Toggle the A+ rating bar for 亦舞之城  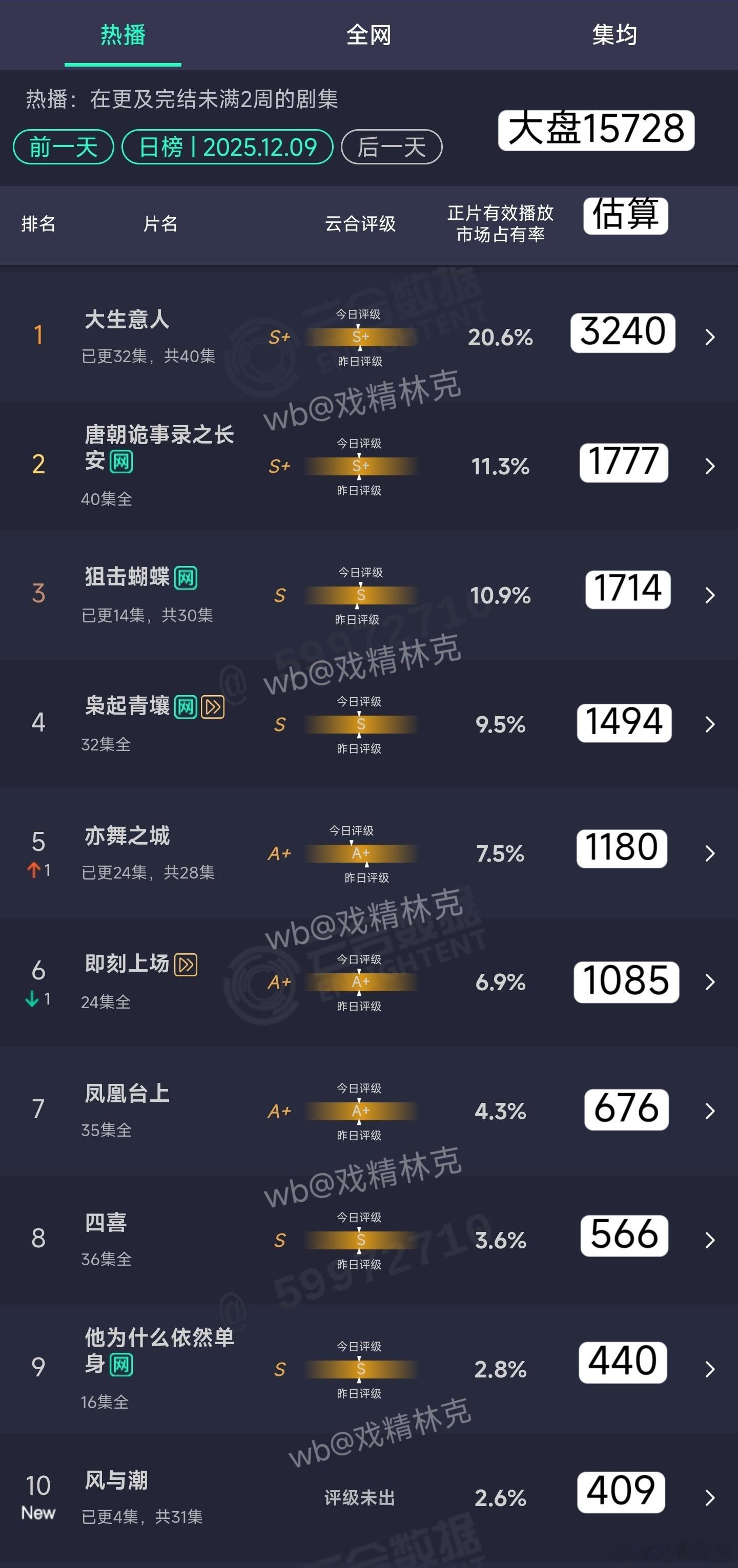(360, 854)
